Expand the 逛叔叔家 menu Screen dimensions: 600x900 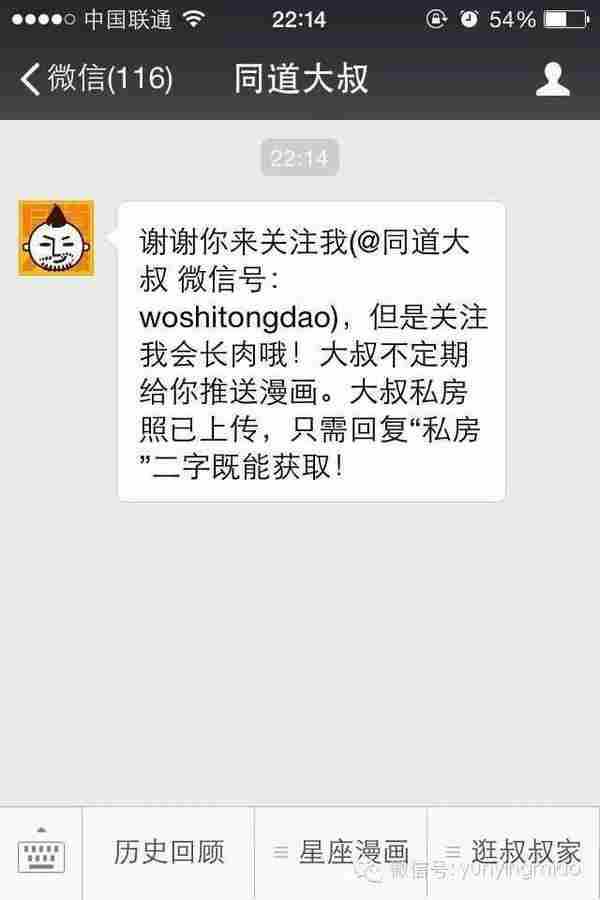pyautogui.click(x=514, y=853)
